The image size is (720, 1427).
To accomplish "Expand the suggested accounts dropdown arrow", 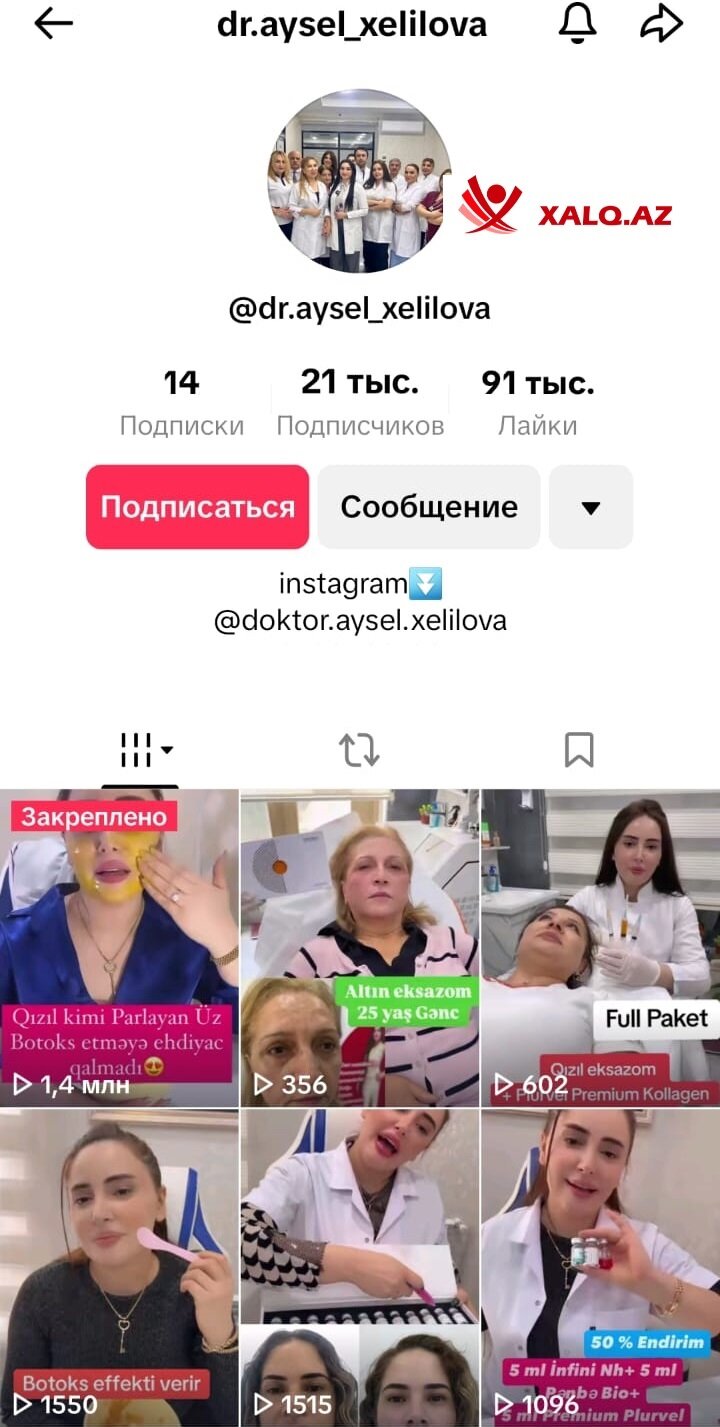I will point(591,507).
